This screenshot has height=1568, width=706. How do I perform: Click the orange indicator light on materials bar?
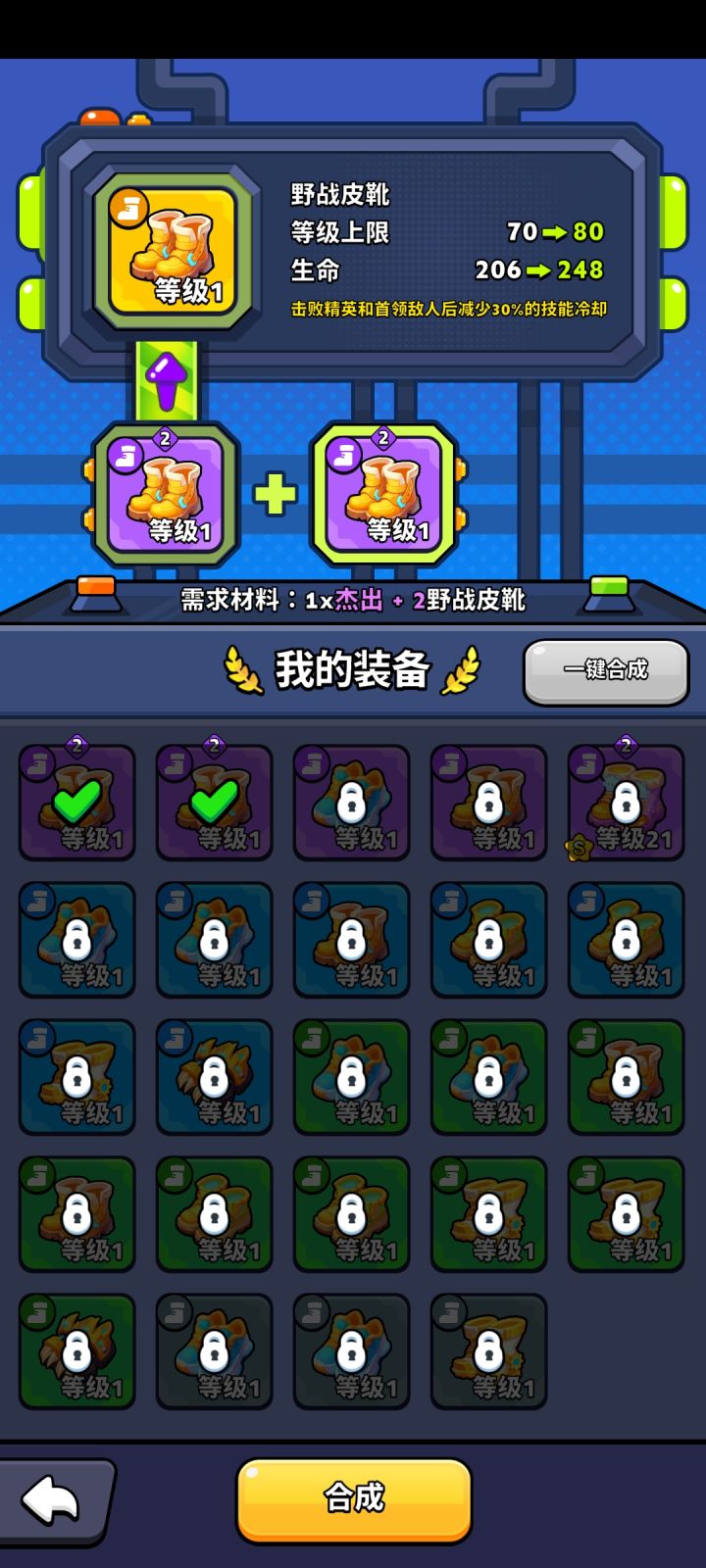pyautogui.click(x=95, y=585)
